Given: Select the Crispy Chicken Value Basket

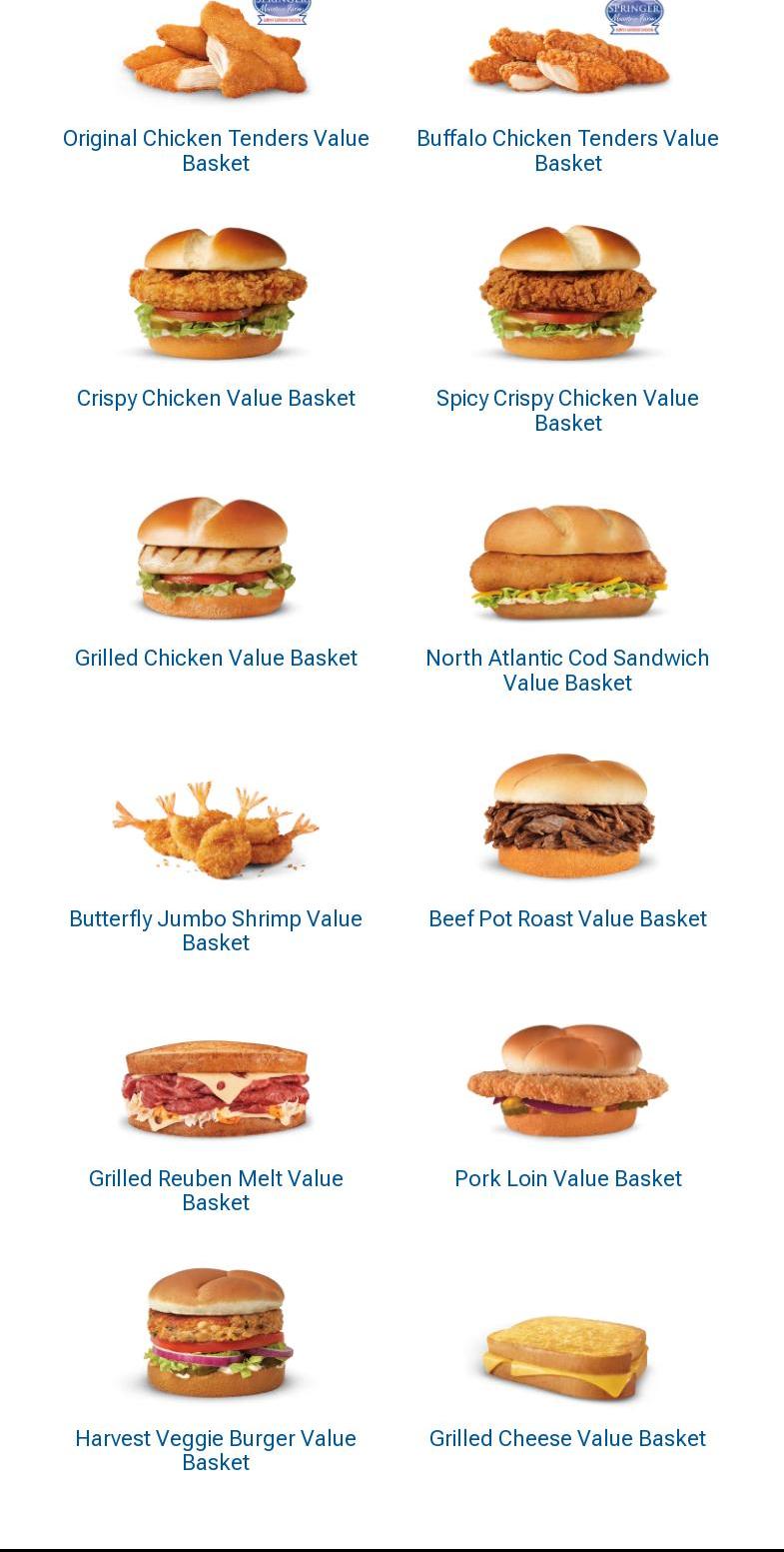Looking at the screenshot, I should [x=216, y=398].
